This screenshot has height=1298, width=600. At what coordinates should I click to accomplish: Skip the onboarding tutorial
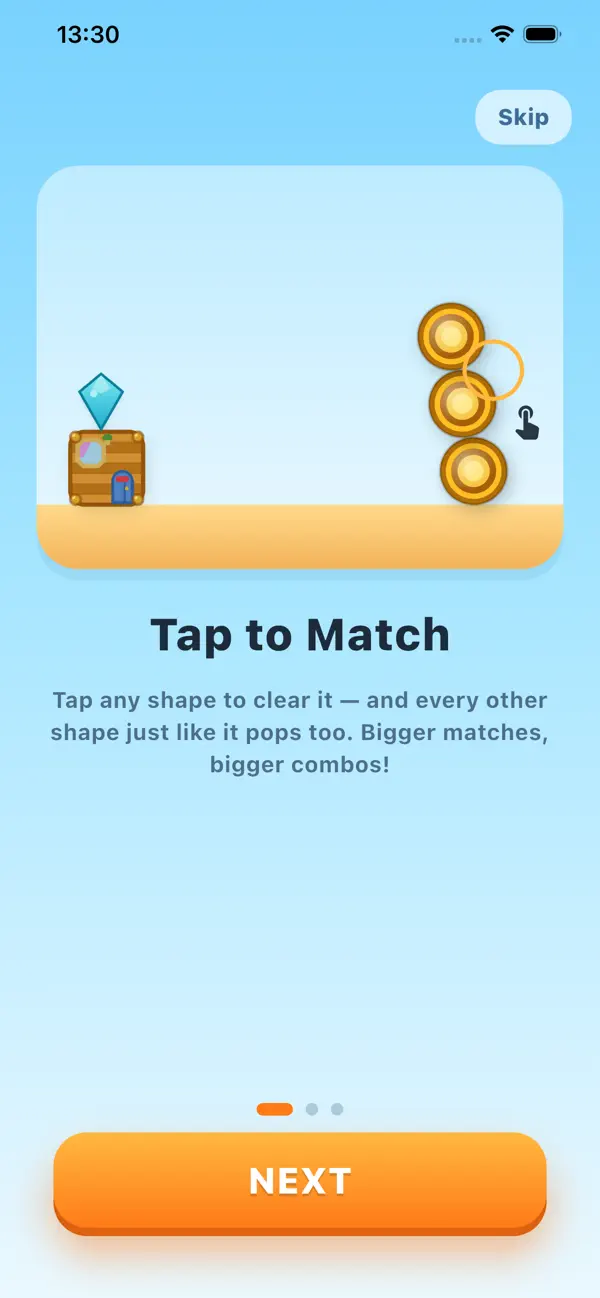[523, 117]
